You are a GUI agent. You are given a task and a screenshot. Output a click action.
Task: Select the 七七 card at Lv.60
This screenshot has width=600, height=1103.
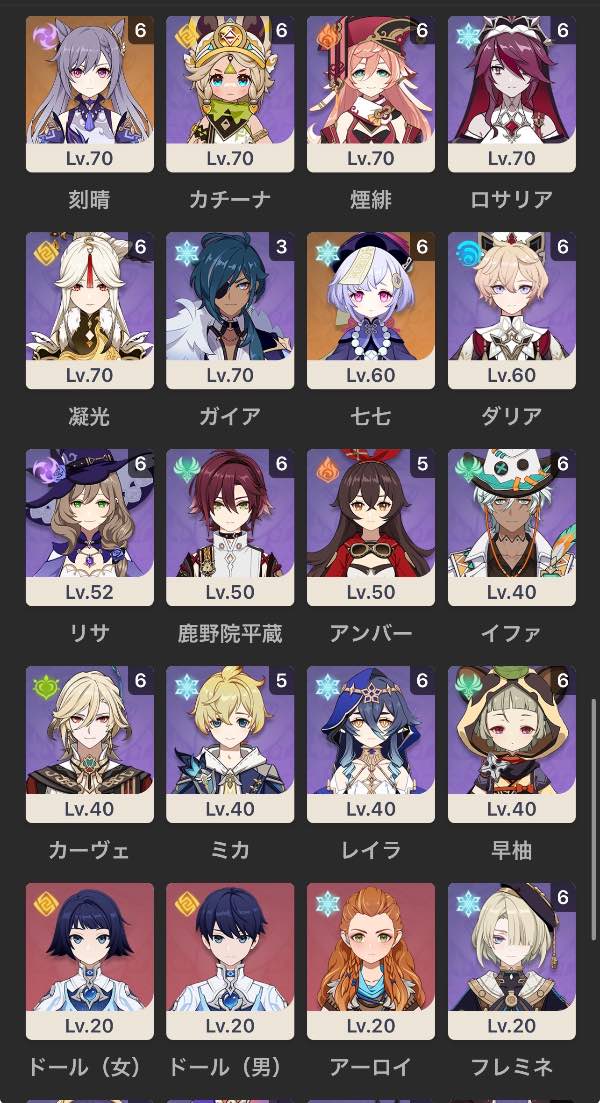pyautogui.click(x=371, y=311)
